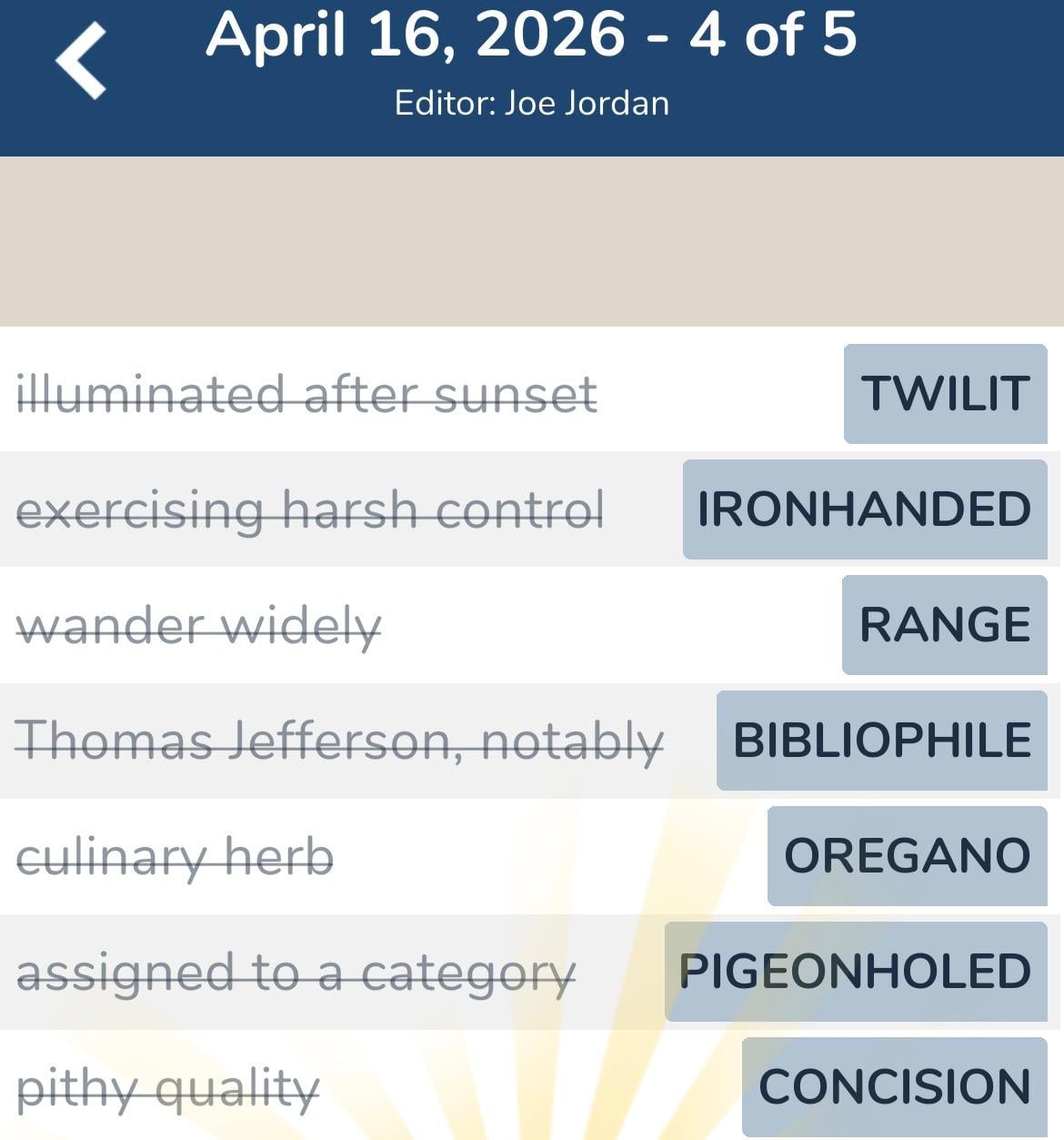
Task: Select the 'Thomas Jefferson, notably' clue
Action: [341, 740]
